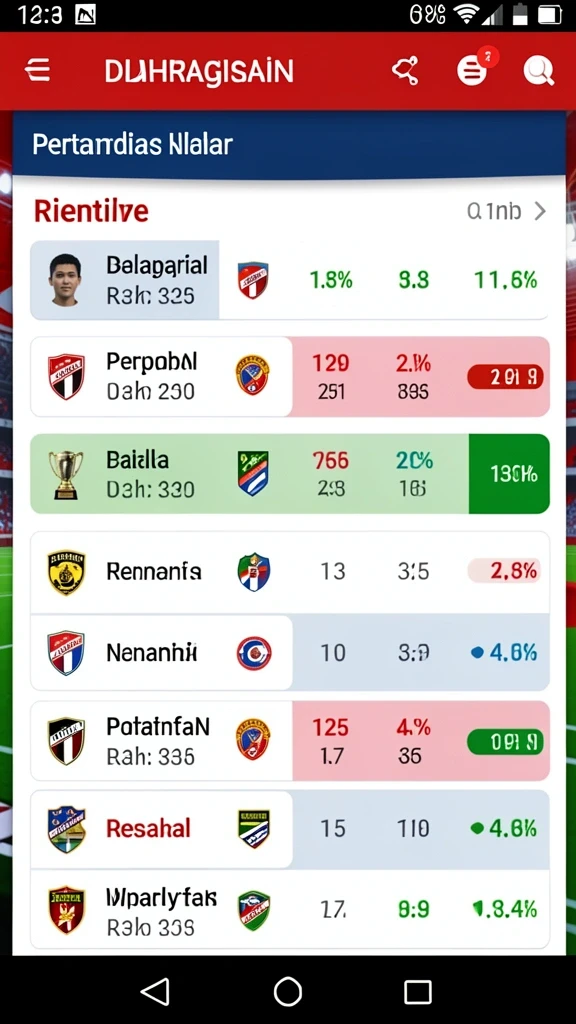
Task: Open the Nenanhii row
Action: pyautogui.click(x=289, y=652)
